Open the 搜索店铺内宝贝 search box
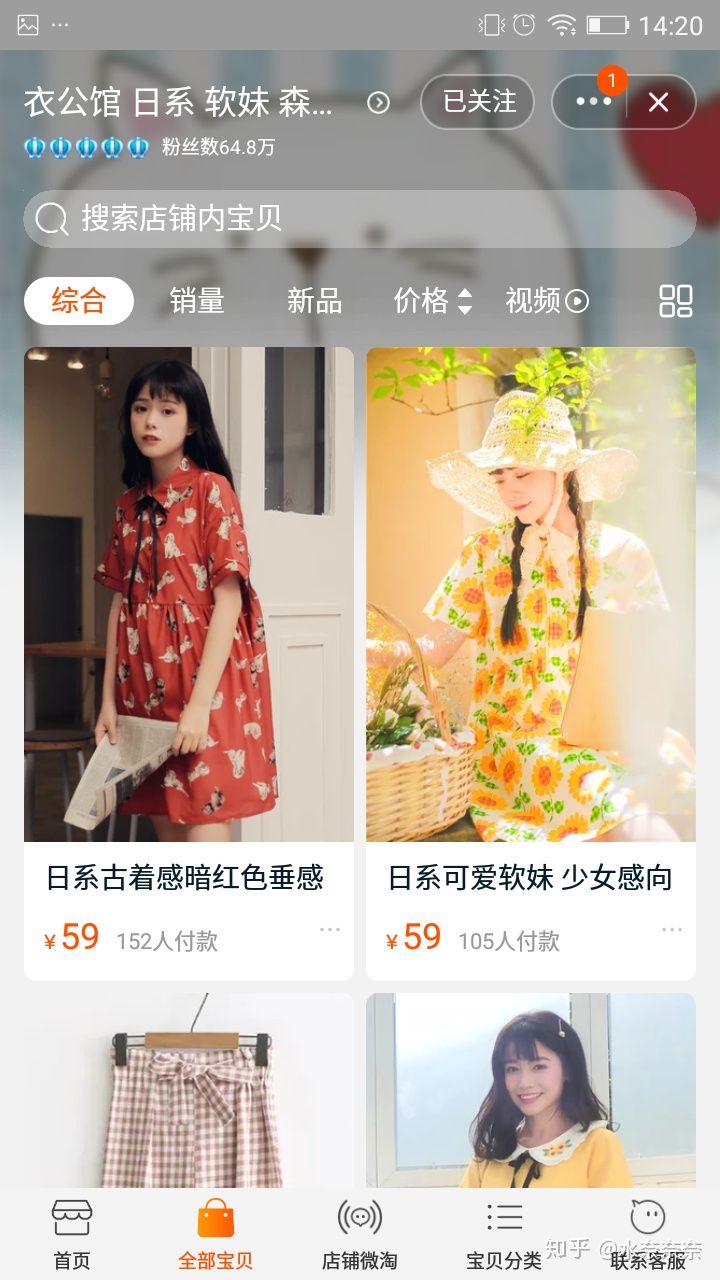Viewport: 720px width, 1280px height. point(360,219)
